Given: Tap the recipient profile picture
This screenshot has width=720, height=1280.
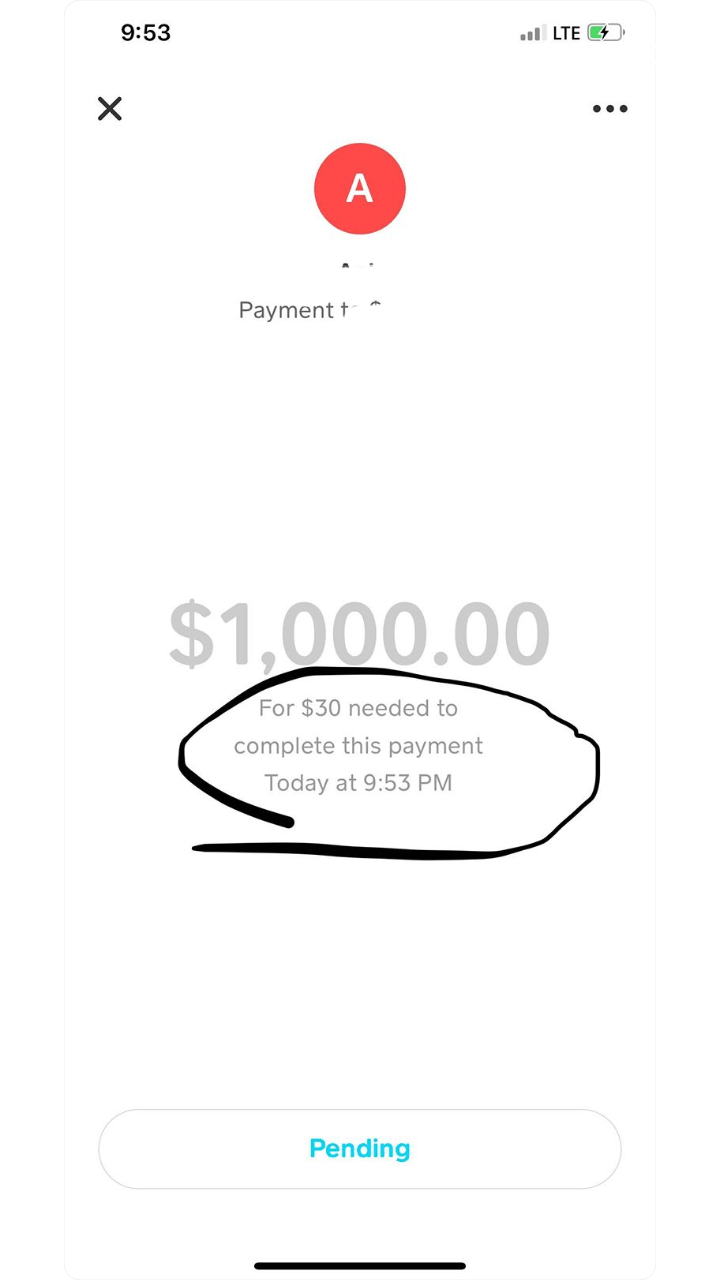Looking at the screenshot, I should coord(360,188).
